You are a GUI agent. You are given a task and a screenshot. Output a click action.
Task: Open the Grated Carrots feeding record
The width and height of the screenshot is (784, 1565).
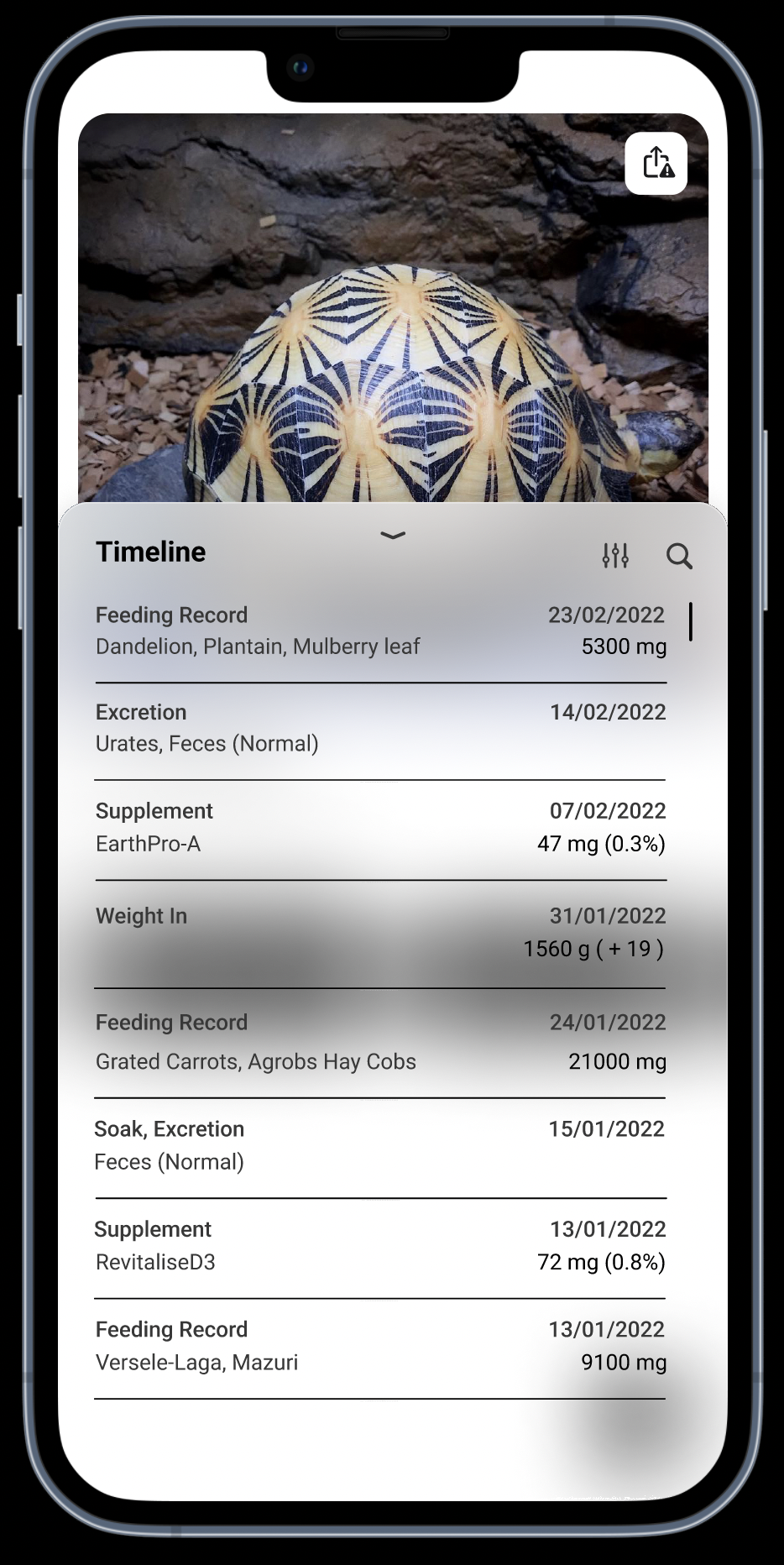coord(380,1042)
